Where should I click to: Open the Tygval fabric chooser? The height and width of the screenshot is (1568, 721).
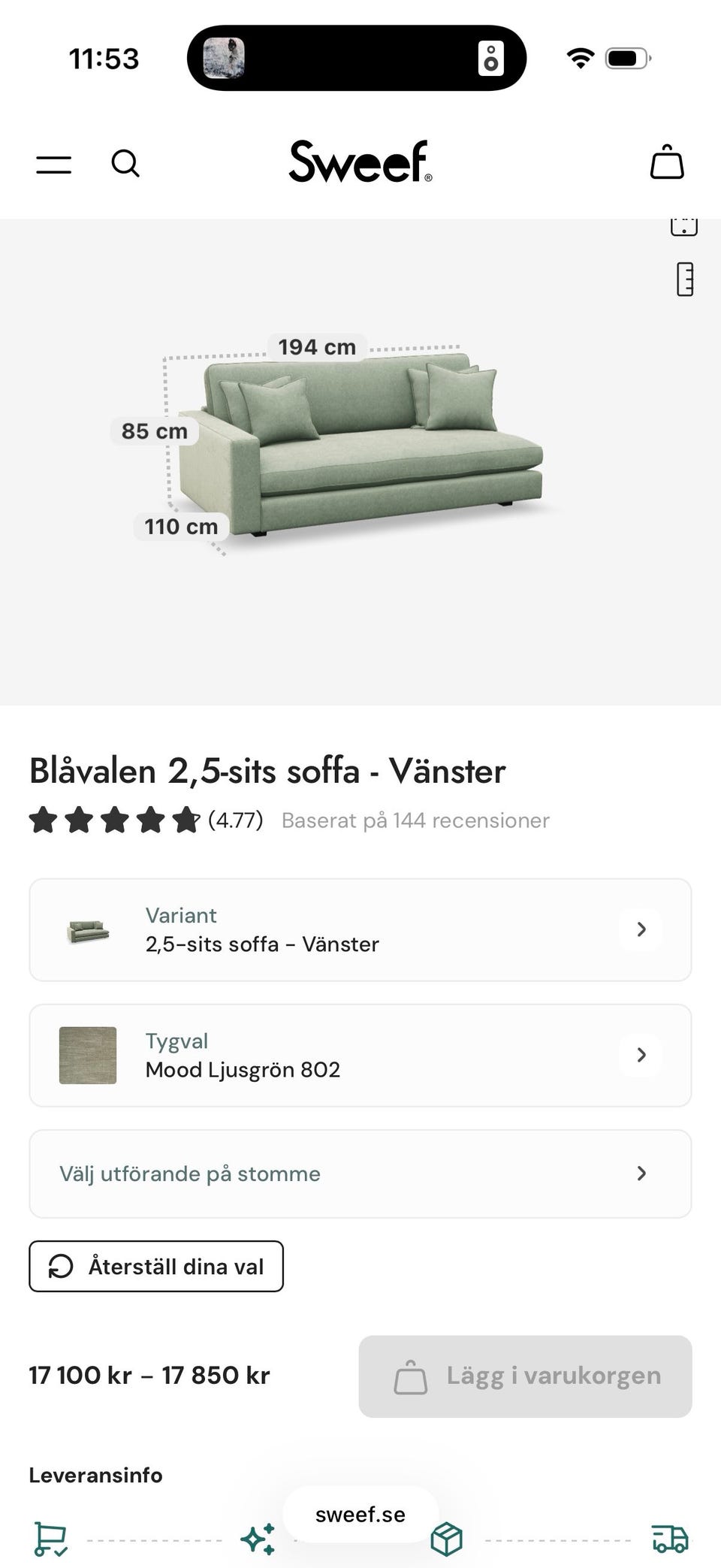point(360,1055)
